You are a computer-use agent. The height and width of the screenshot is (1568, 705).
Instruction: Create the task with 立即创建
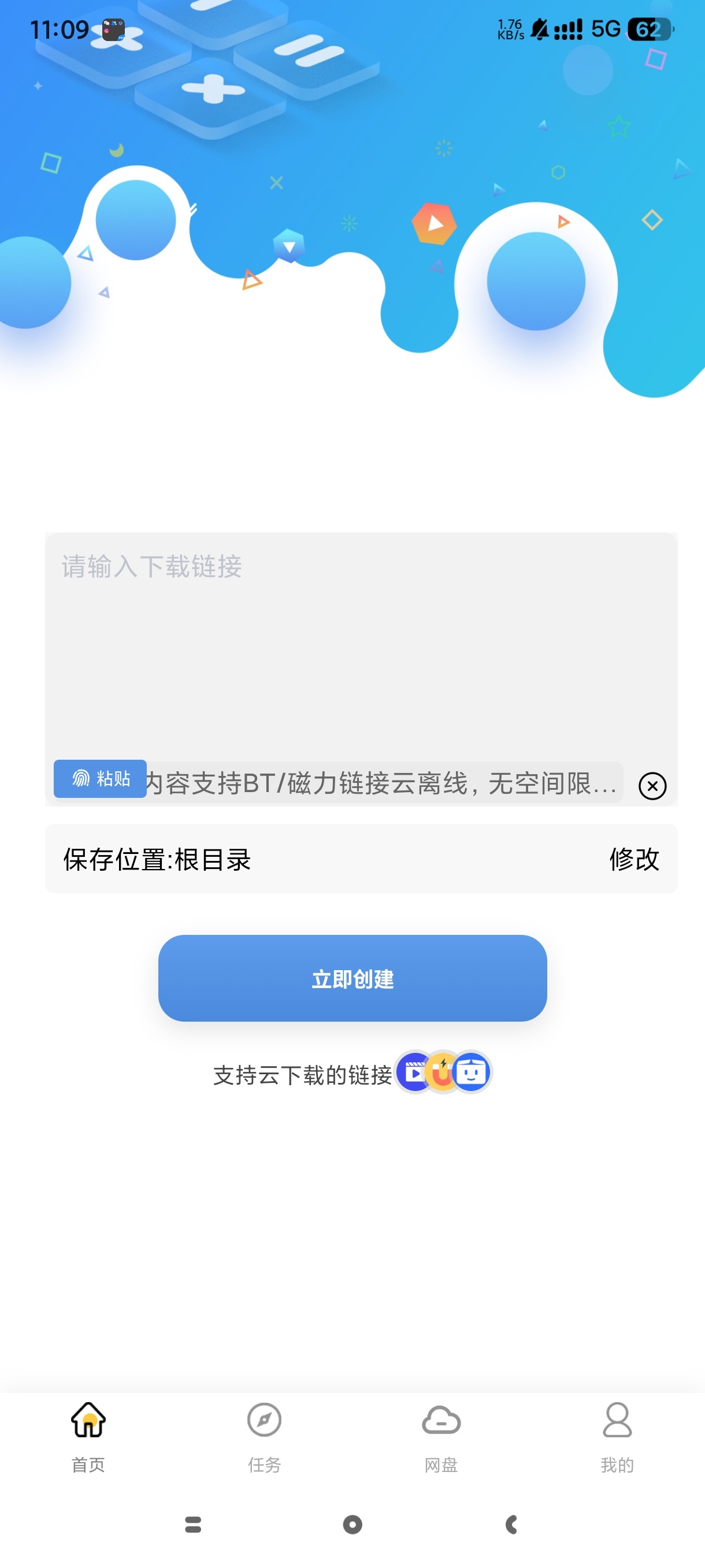(x=352, y=978)
